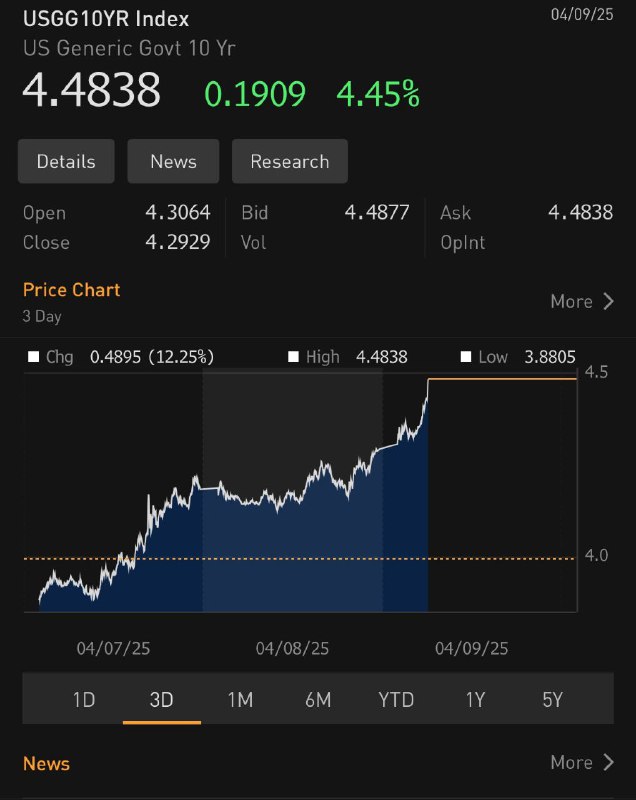636x800 pixels.
Task: Switch chart to 1Y range
Action: (x=475, y=699)
